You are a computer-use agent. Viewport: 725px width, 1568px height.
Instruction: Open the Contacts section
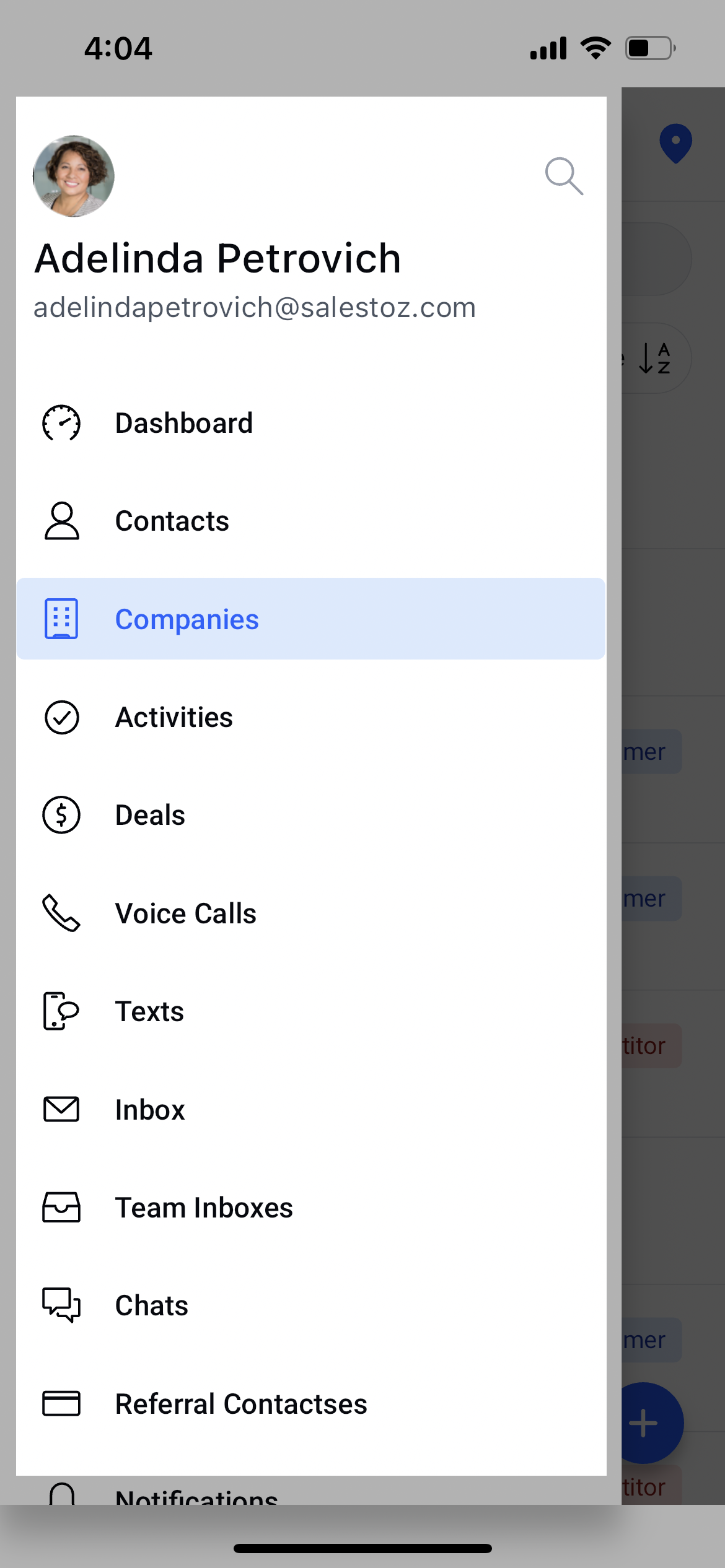click(311, 521)
